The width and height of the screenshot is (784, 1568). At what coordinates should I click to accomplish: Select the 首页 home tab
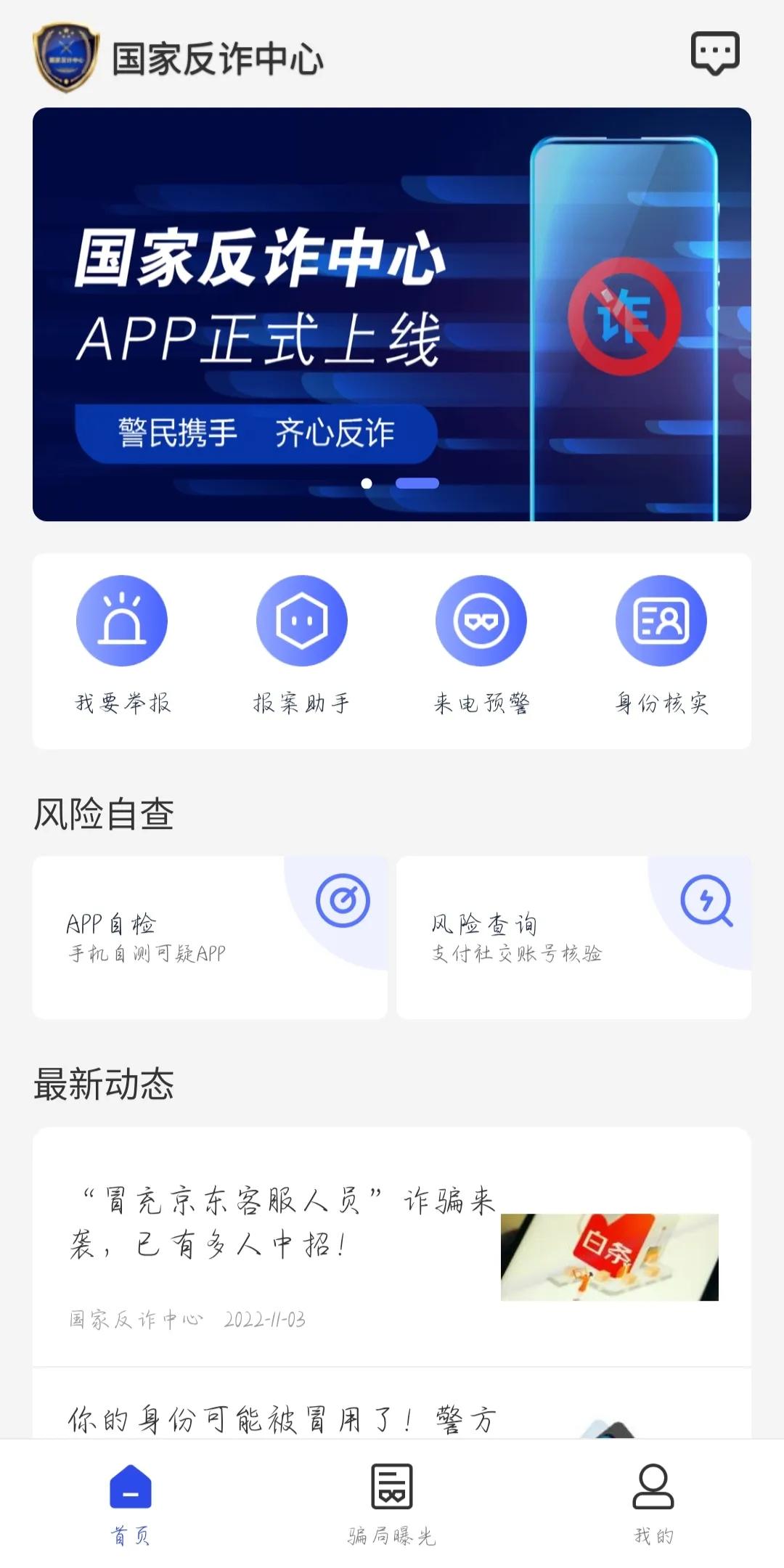tap(129, 1503)
